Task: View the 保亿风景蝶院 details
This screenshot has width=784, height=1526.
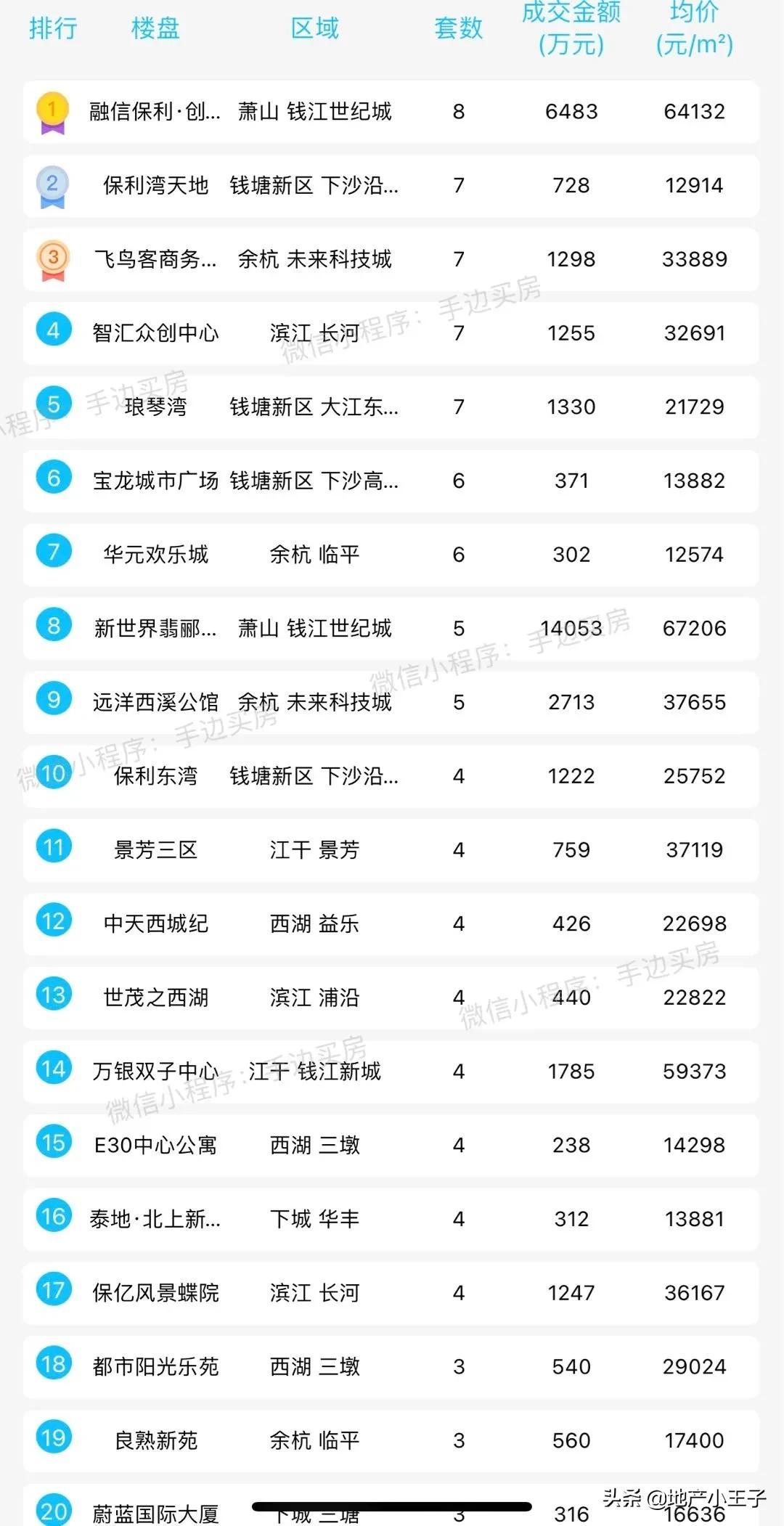Action: point(391,1293)
